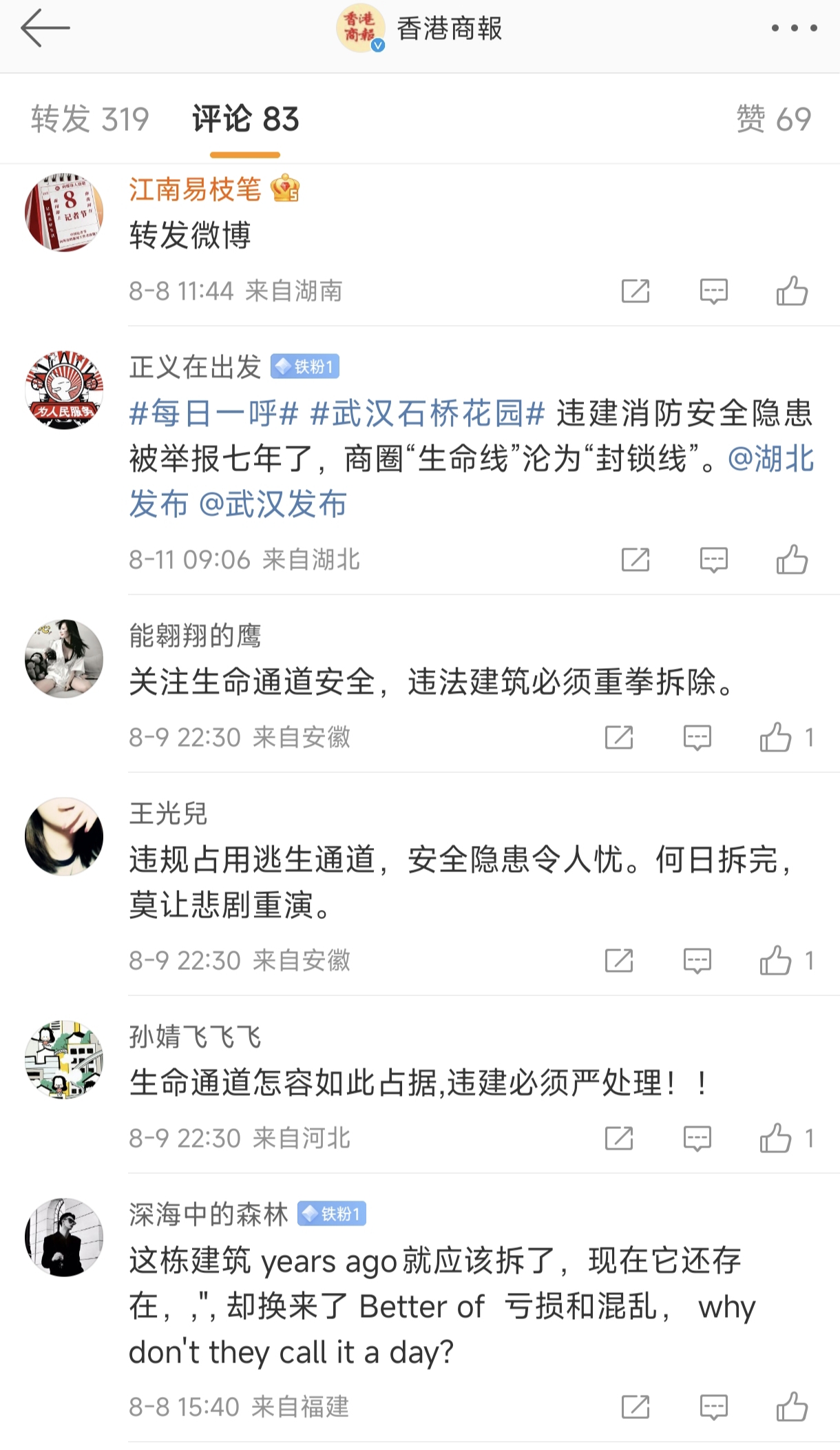This screenshot has height=1450, width=840.
Task: Like 江南易枝笔's comment
Action: [792, 291]
